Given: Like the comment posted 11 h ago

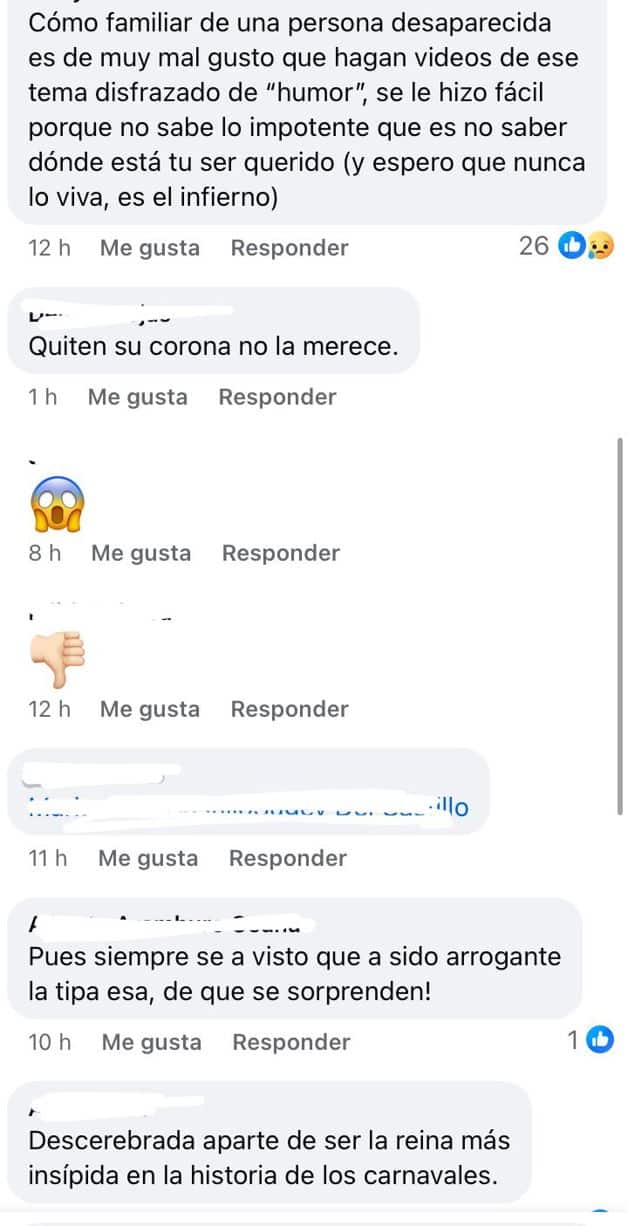Looking at the screenshot, I should point(148,858).
